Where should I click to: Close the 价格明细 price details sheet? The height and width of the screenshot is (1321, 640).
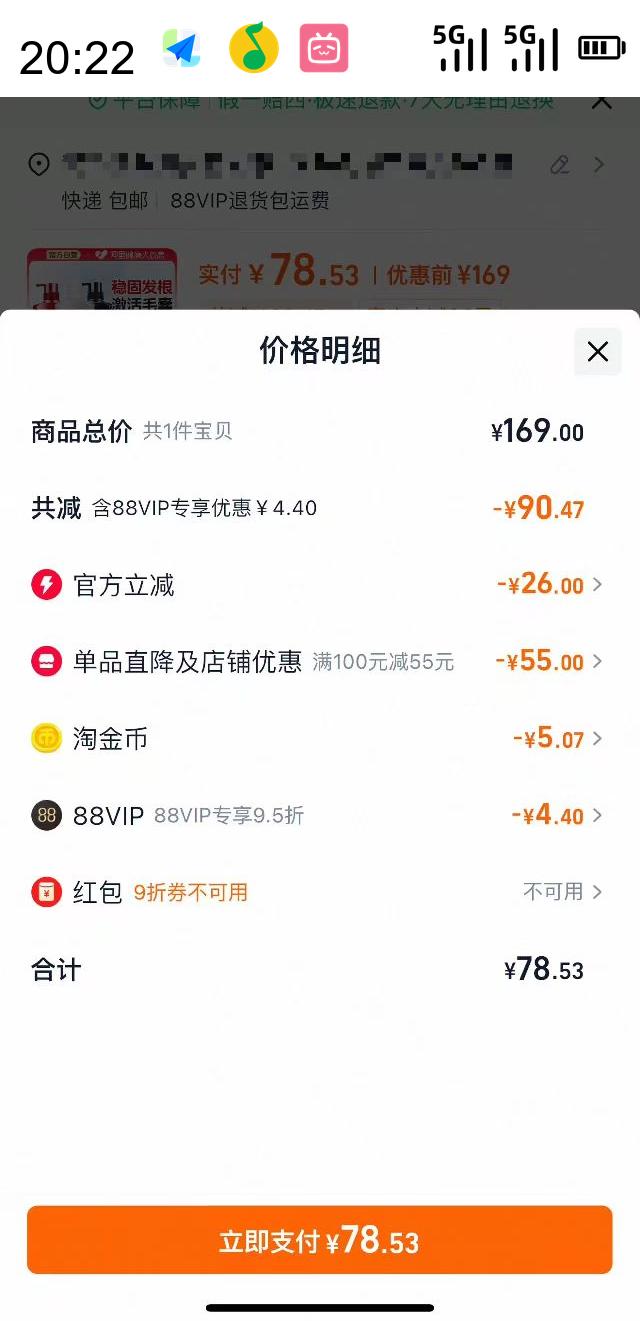(x=597, y=351)
